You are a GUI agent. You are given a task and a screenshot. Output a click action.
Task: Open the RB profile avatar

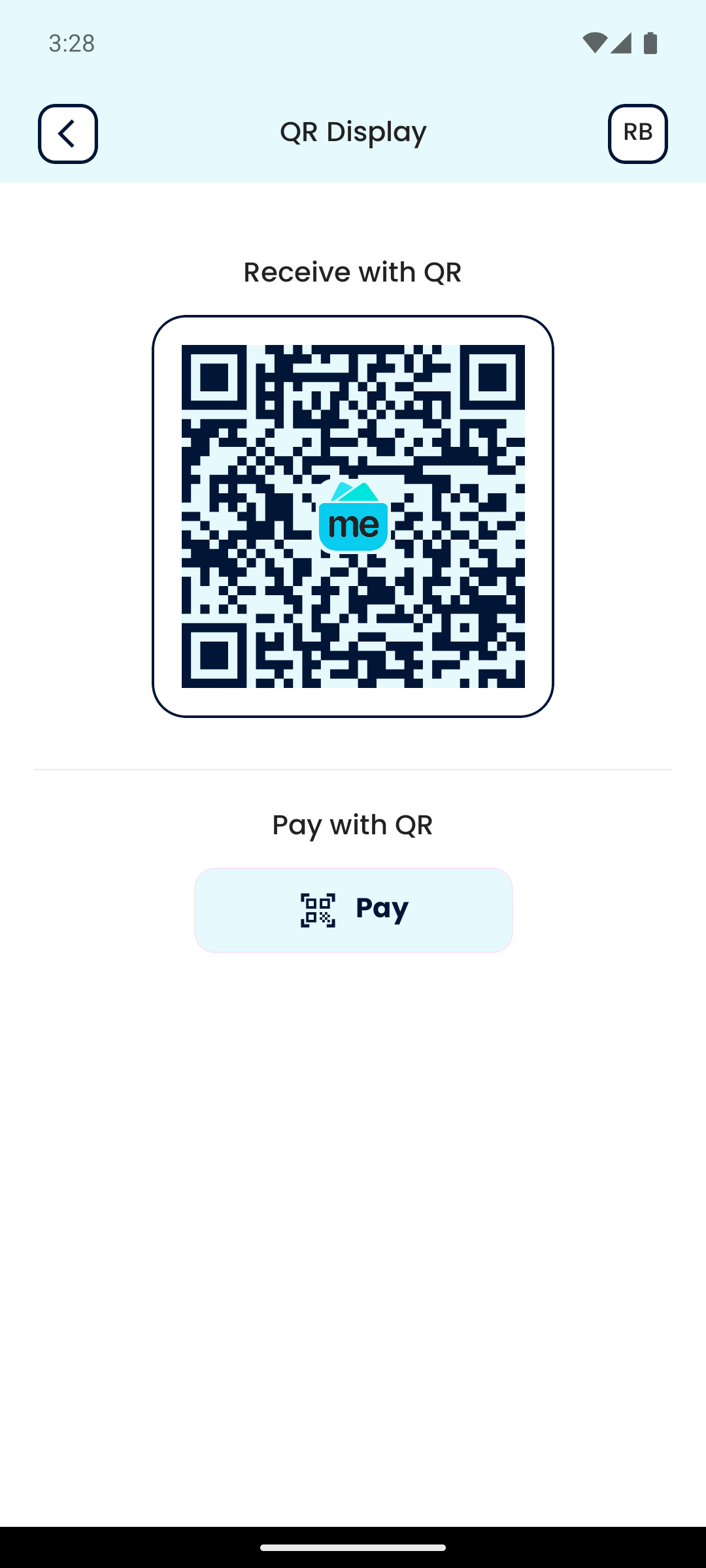tap(637, 134)
